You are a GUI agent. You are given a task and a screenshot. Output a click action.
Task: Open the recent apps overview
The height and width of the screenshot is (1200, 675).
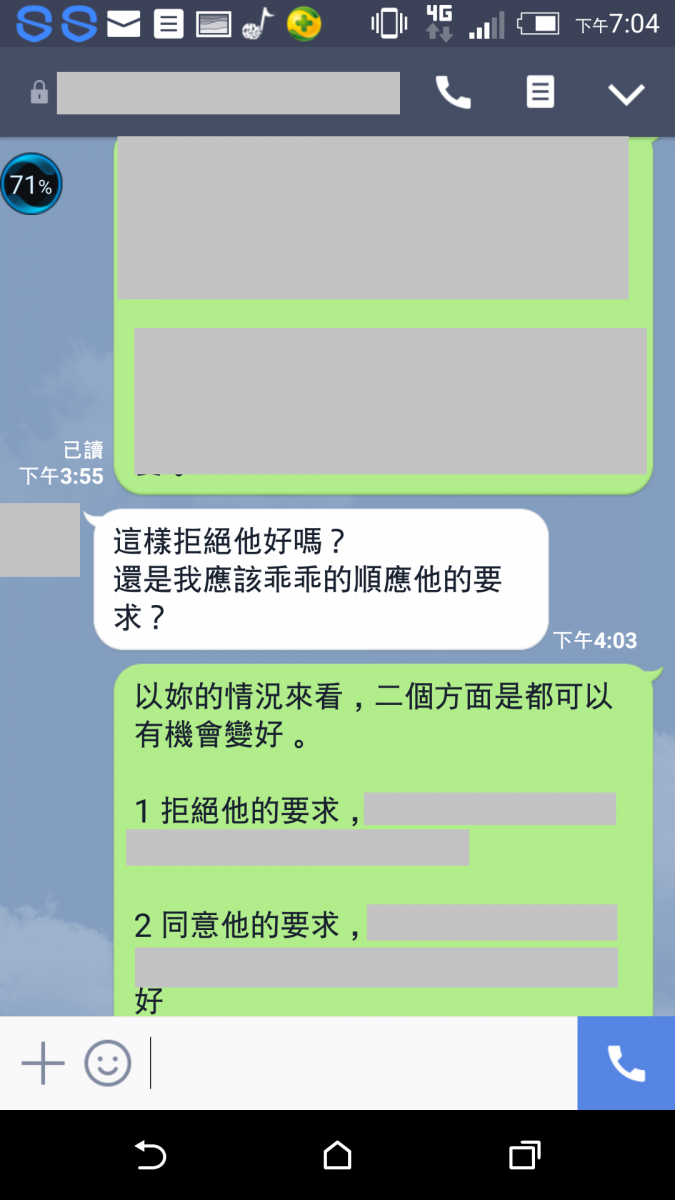524,1156
